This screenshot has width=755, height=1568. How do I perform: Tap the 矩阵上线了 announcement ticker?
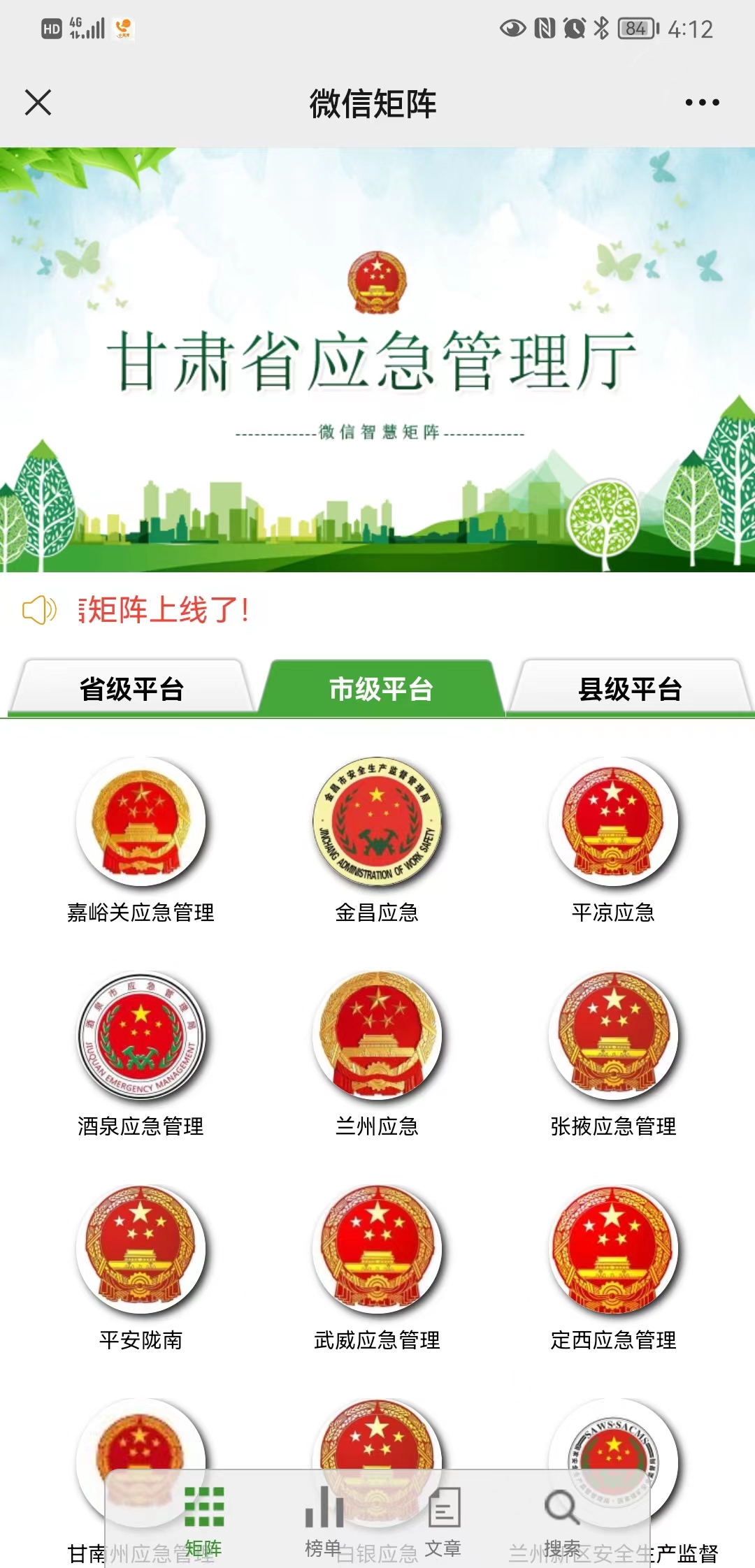coord(164,610)
